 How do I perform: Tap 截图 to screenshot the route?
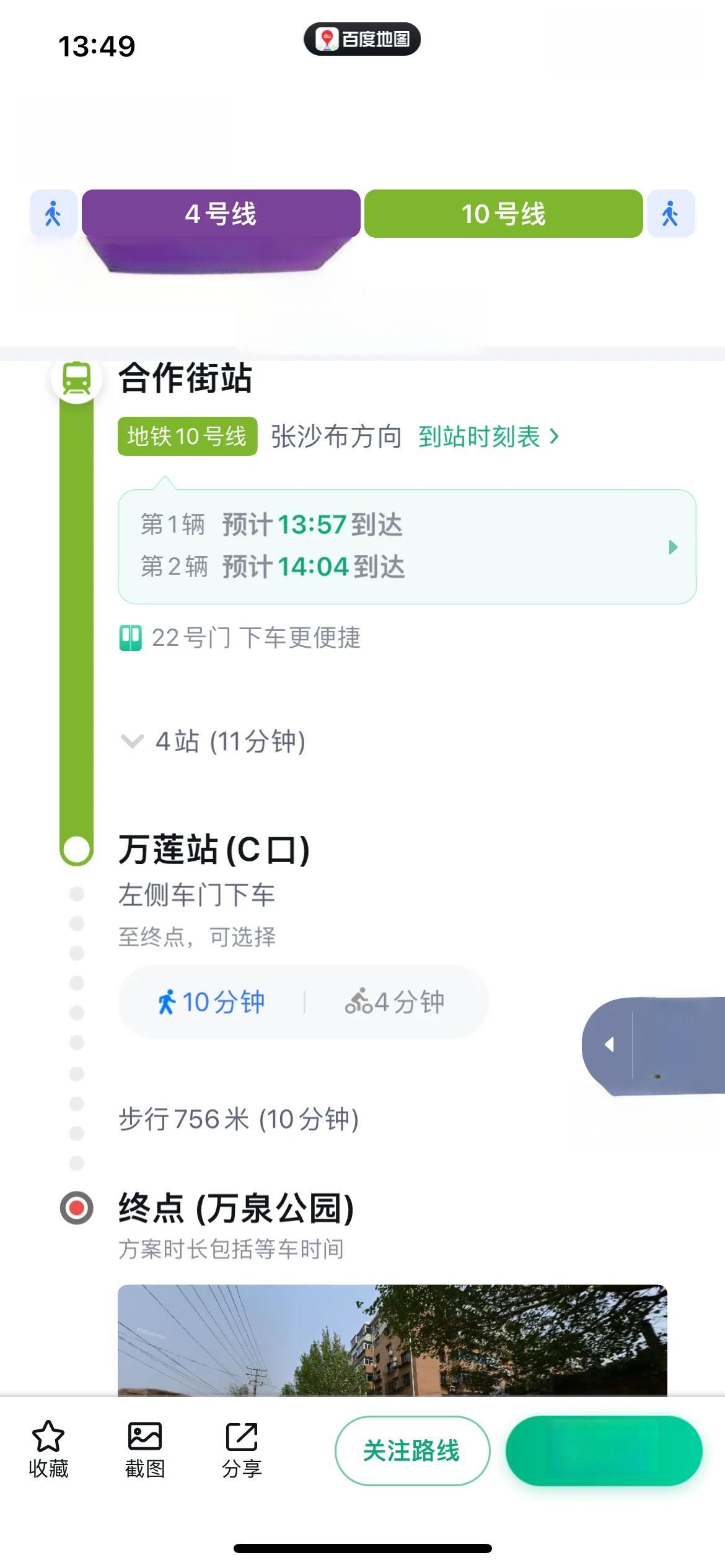coord(145,1449)
